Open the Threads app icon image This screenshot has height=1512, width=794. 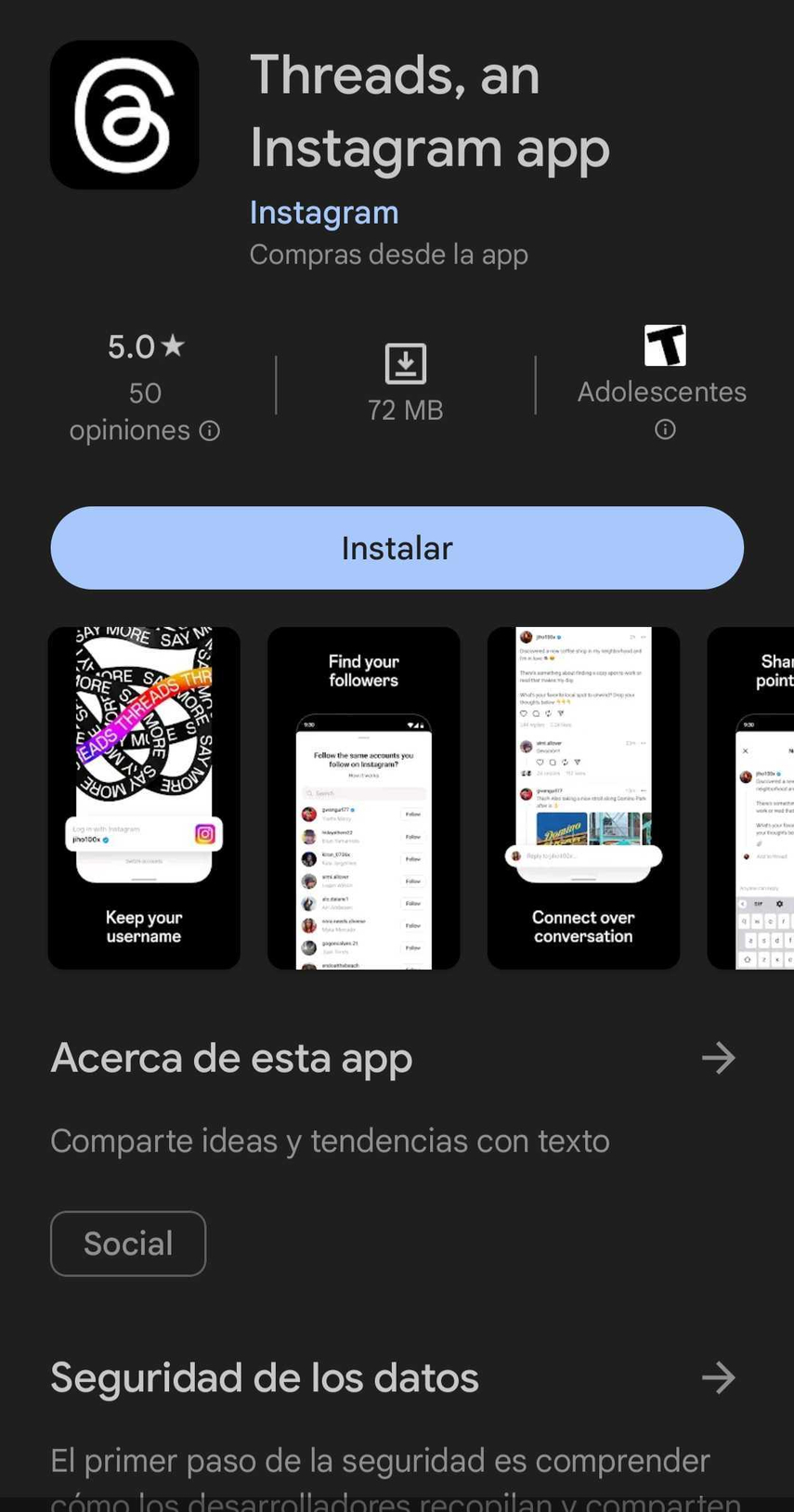[124, 113]
